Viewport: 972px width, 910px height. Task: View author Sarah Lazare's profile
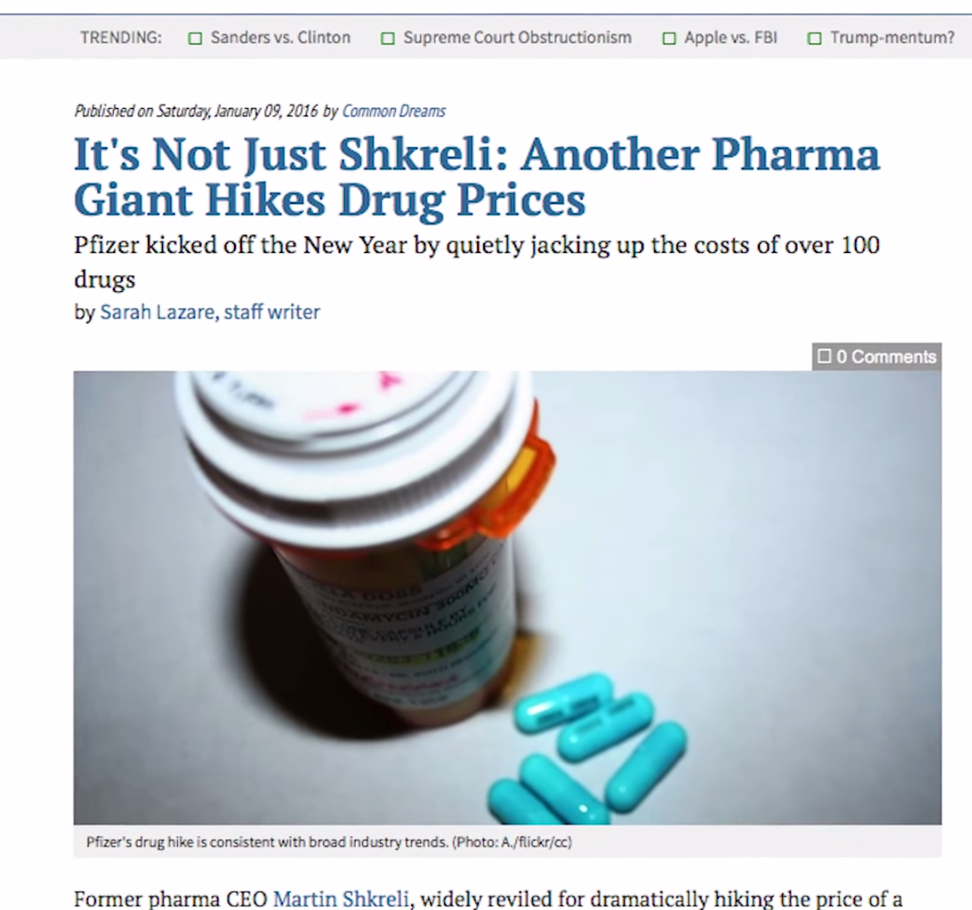pos(155,312)
